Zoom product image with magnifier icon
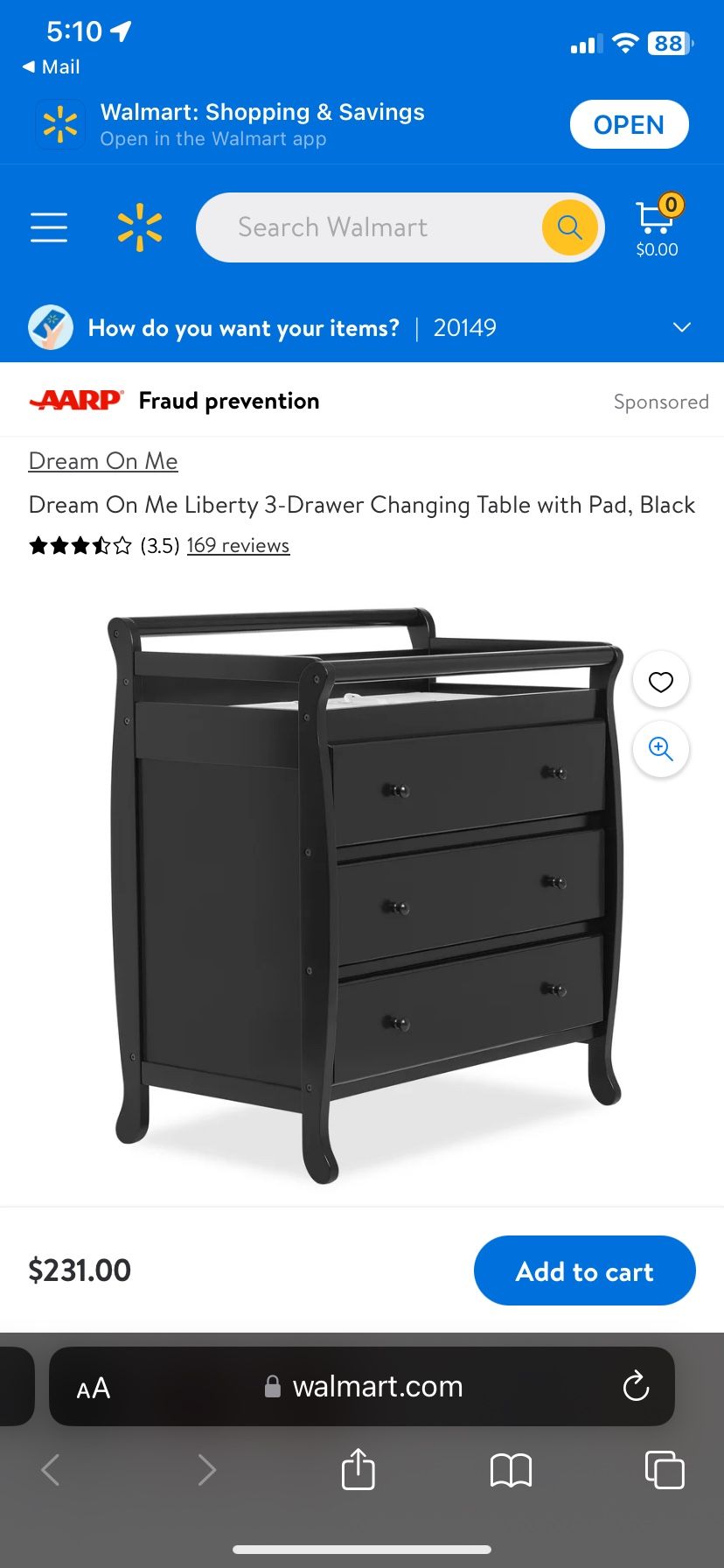Image resolution: width=724 pixels, height=1568 pixels. 660,749
